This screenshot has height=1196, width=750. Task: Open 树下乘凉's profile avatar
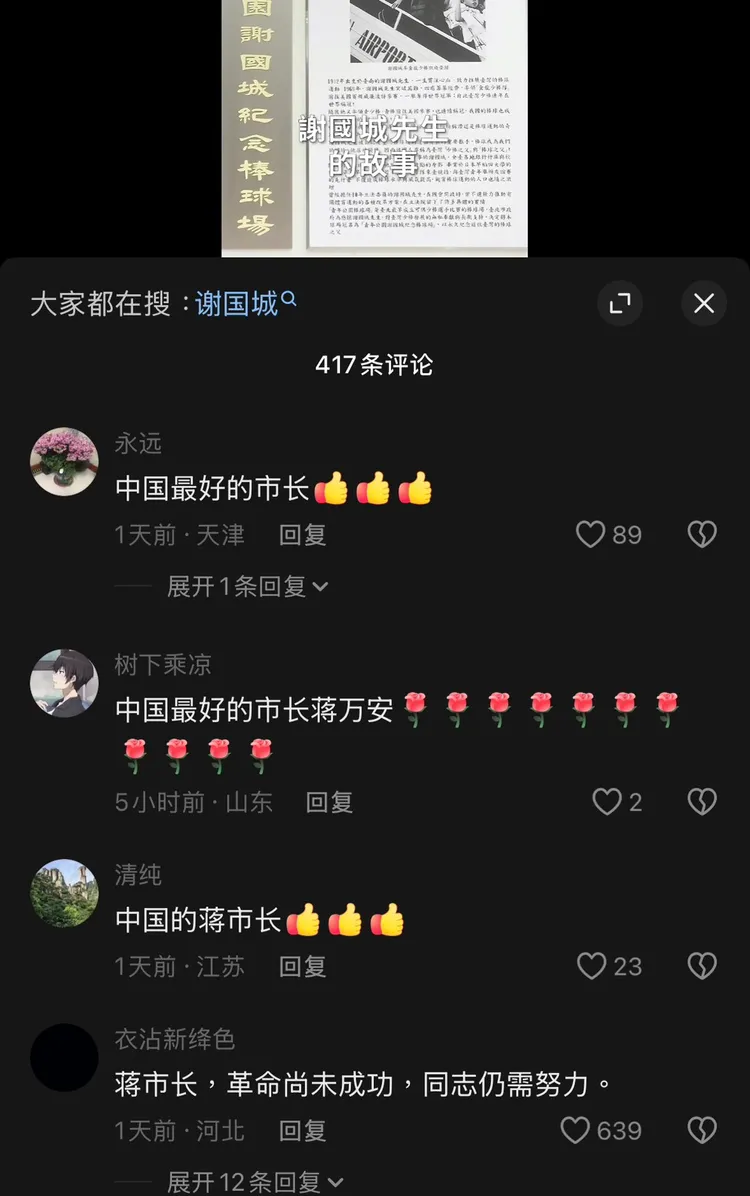pyautogui.click(x=64, y=684)
